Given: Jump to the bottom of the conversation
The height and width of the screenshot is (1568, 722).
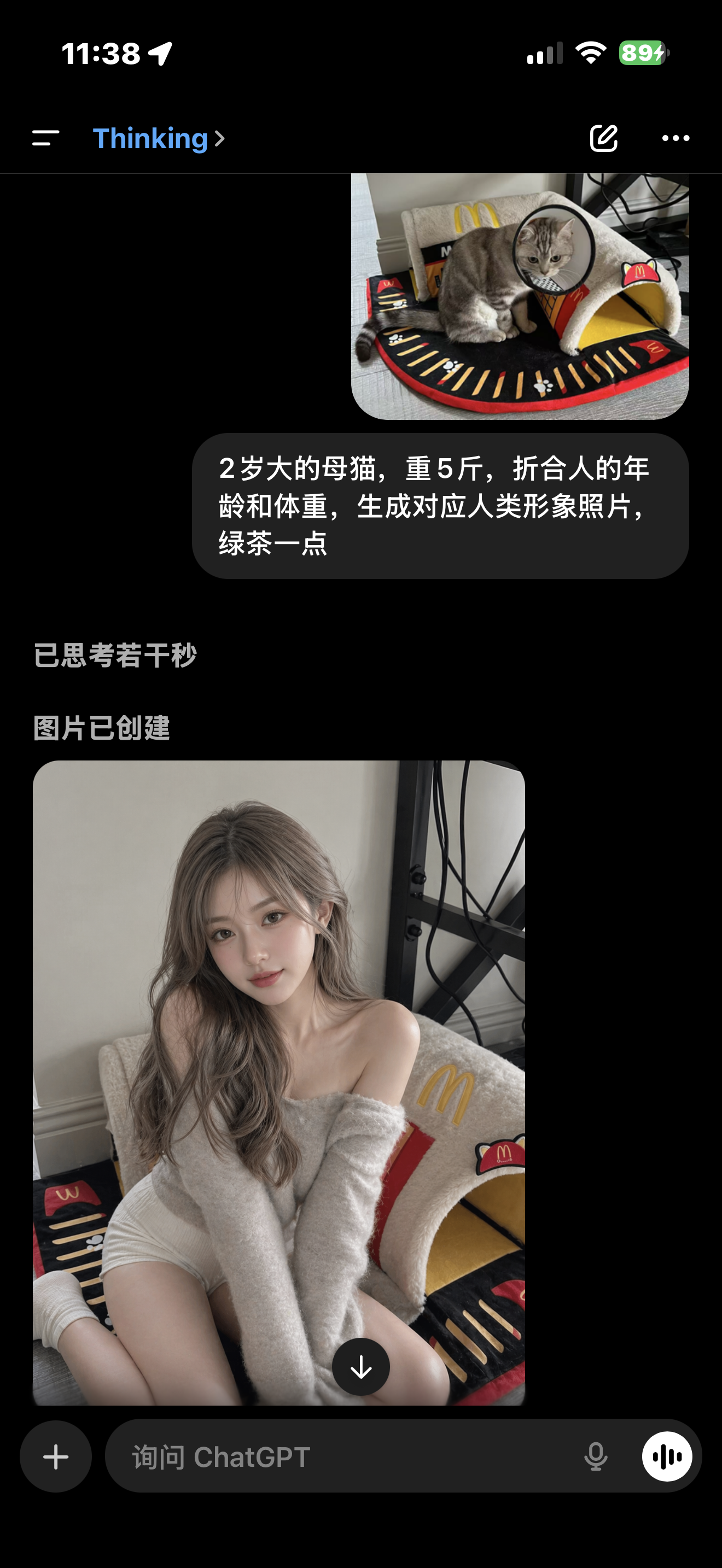Looking at the screenshot, I should pos(361,1367).
